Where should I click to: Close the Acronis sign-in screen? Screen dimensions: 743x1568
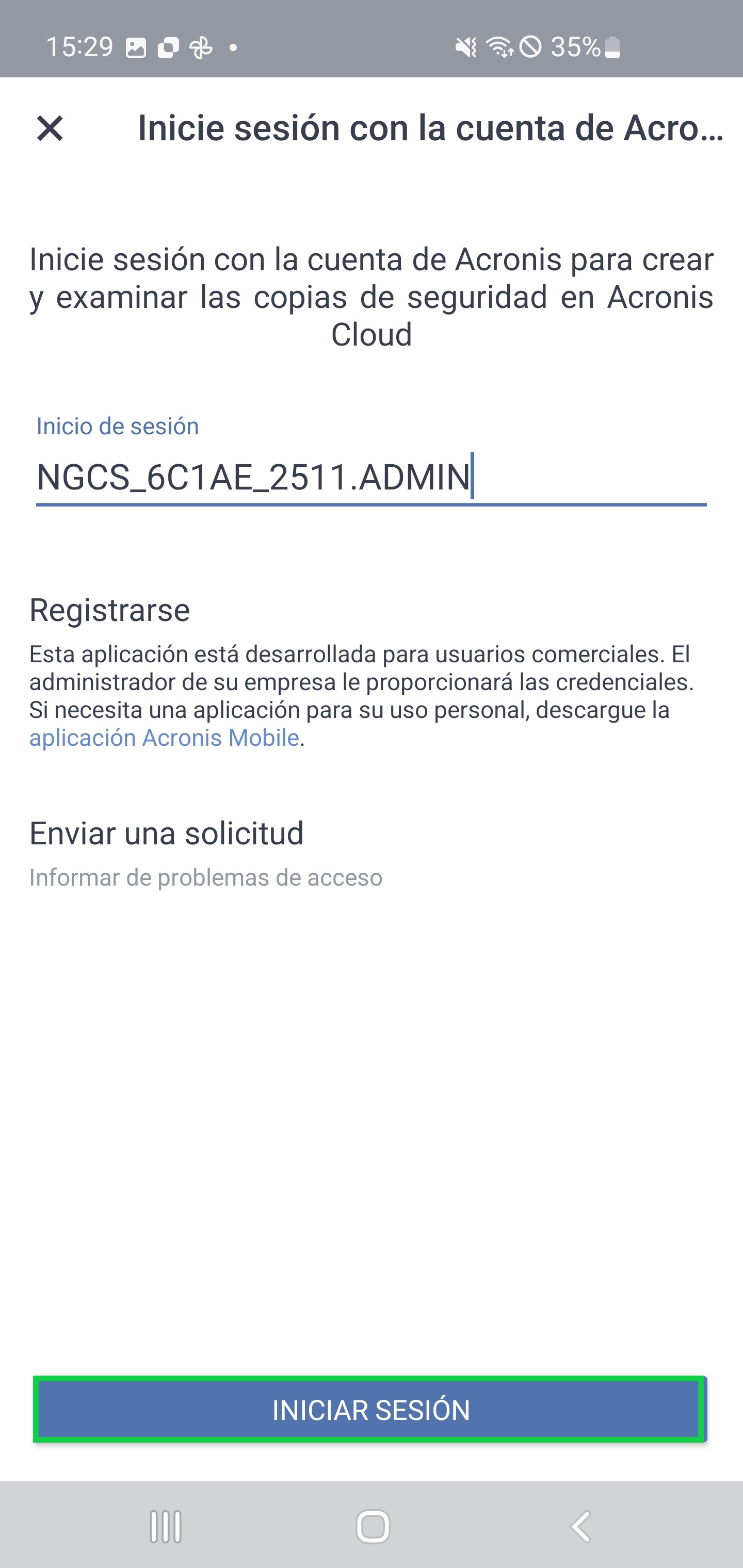[50, 128]
